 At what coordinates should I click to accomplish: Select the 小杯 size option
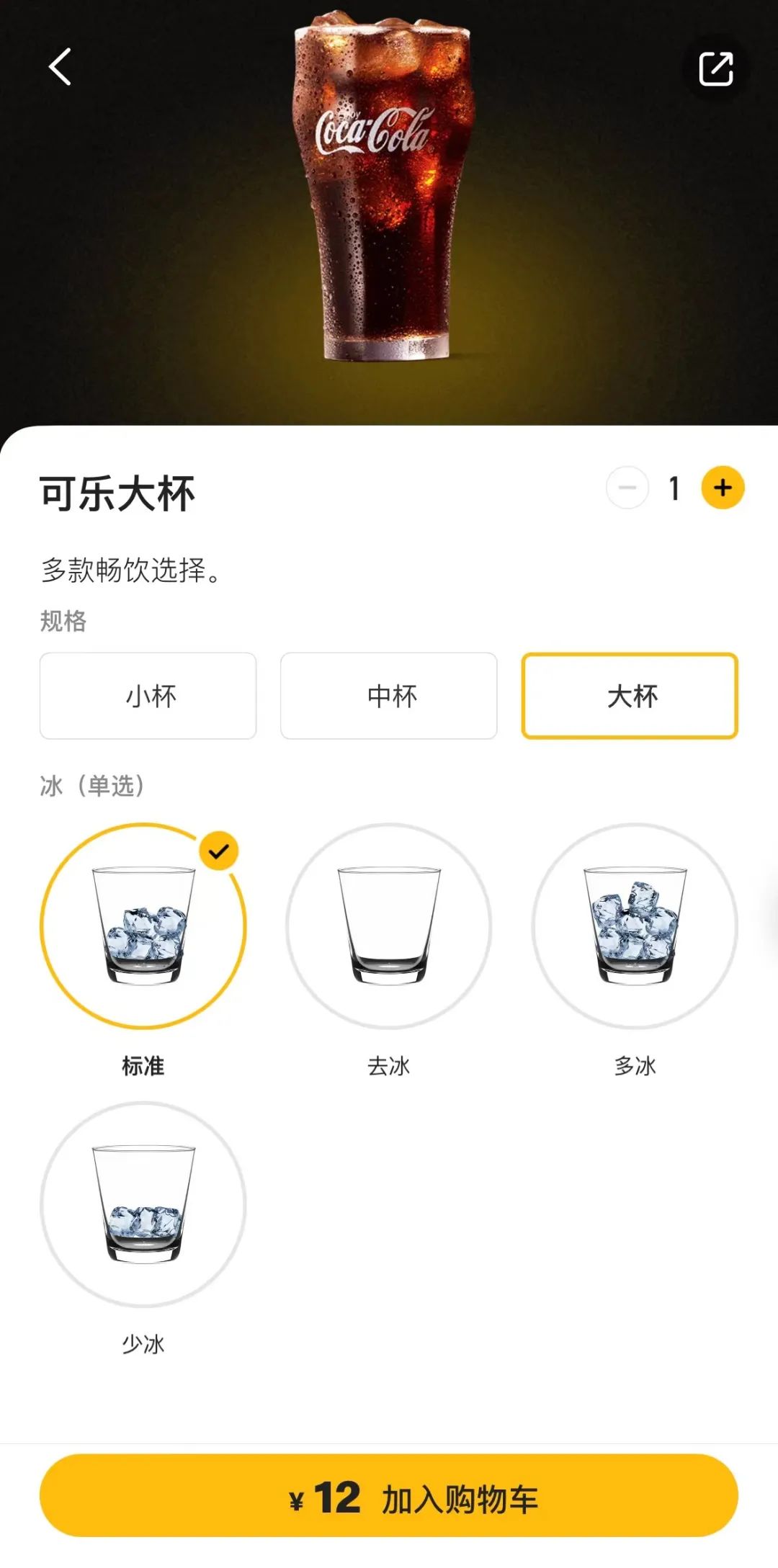point(148,696)
